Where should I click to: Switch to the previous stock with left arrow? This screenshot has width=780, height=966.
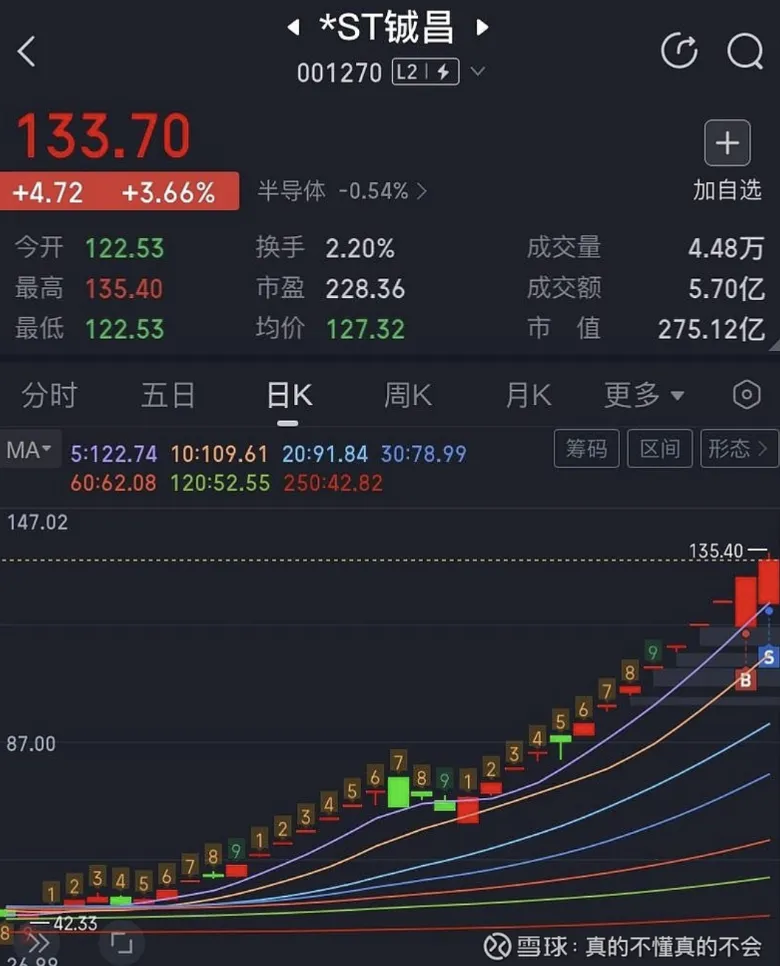tap(293, 29)
